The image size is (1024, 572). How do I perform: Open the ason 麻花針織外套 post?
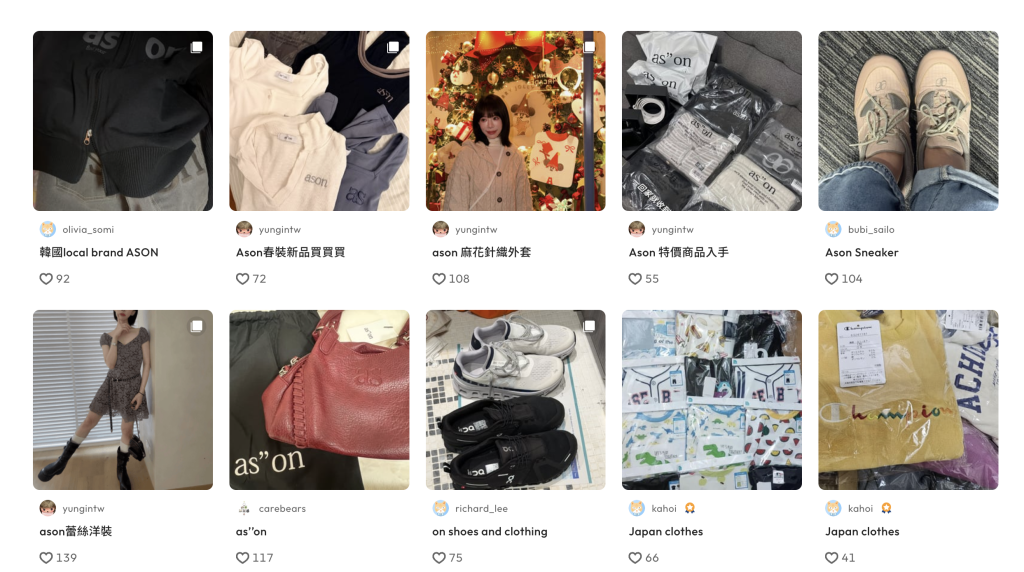tap(515, 121)
